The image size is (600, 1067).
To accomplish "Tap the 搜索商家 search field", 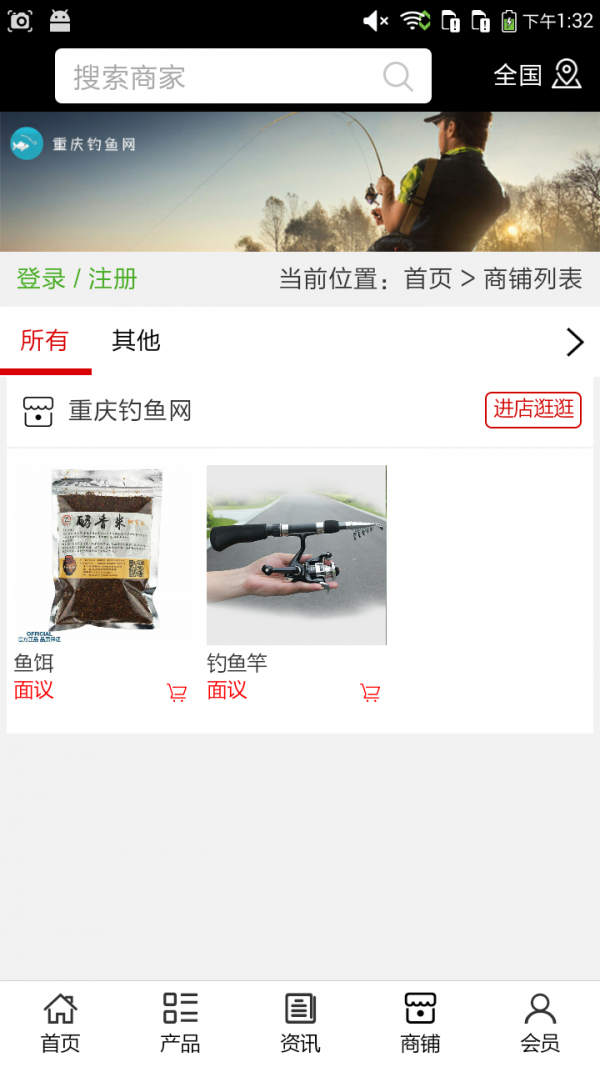I will click(220, 77).
